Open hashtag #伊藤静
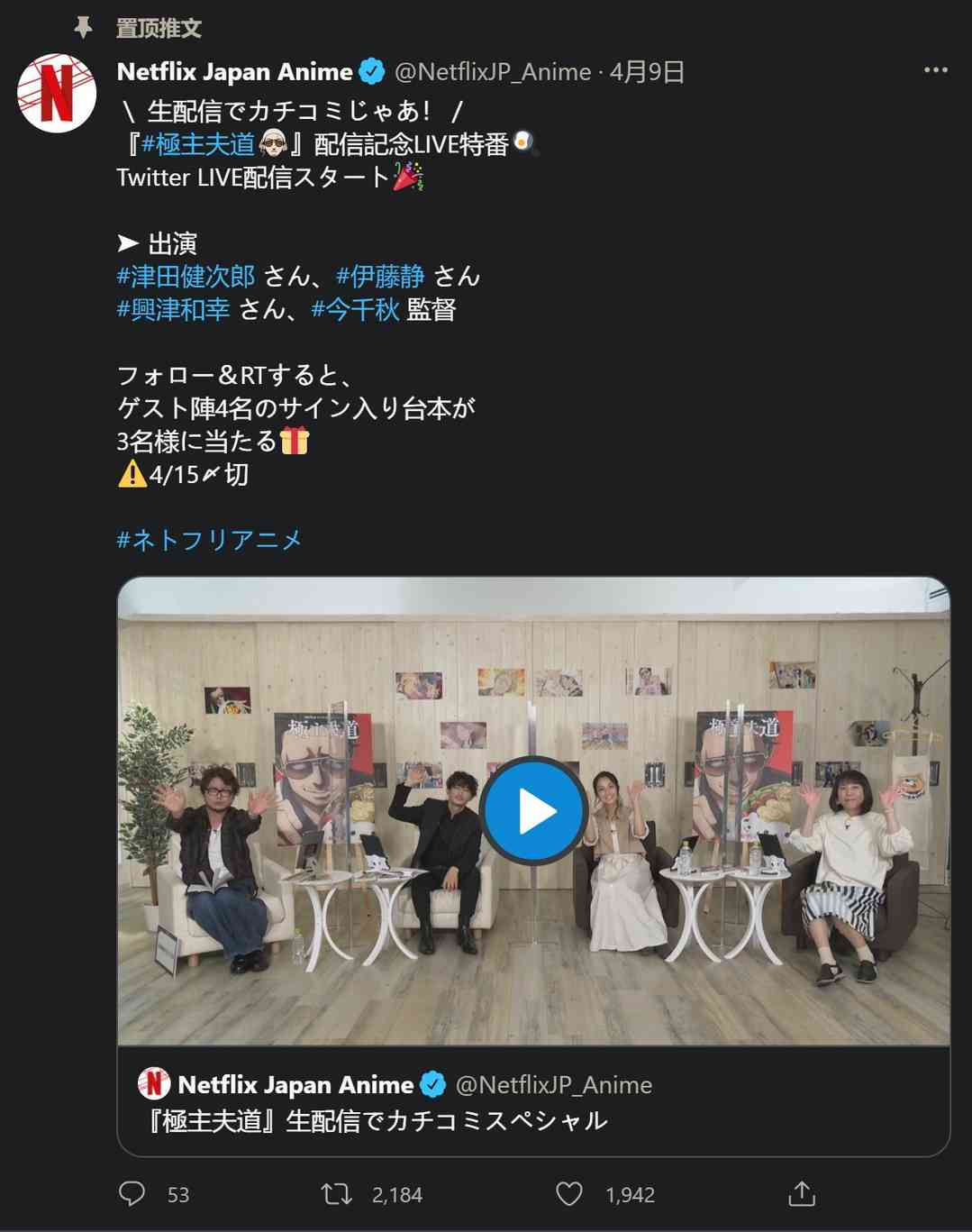Viewport: 972px width, 1232px height. (x=380, y=276)
